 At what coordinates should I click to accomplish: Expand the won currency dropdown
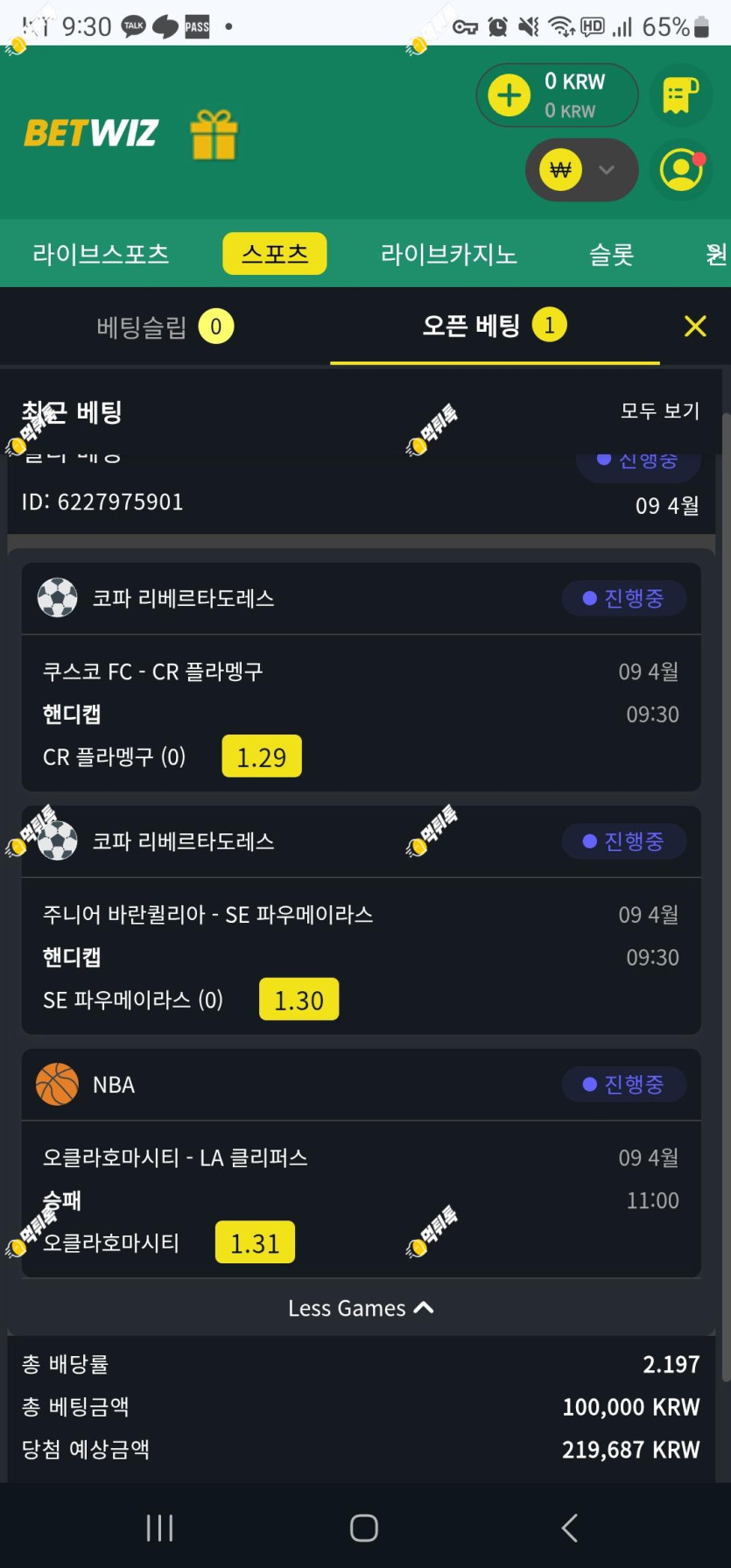point(581,170)
